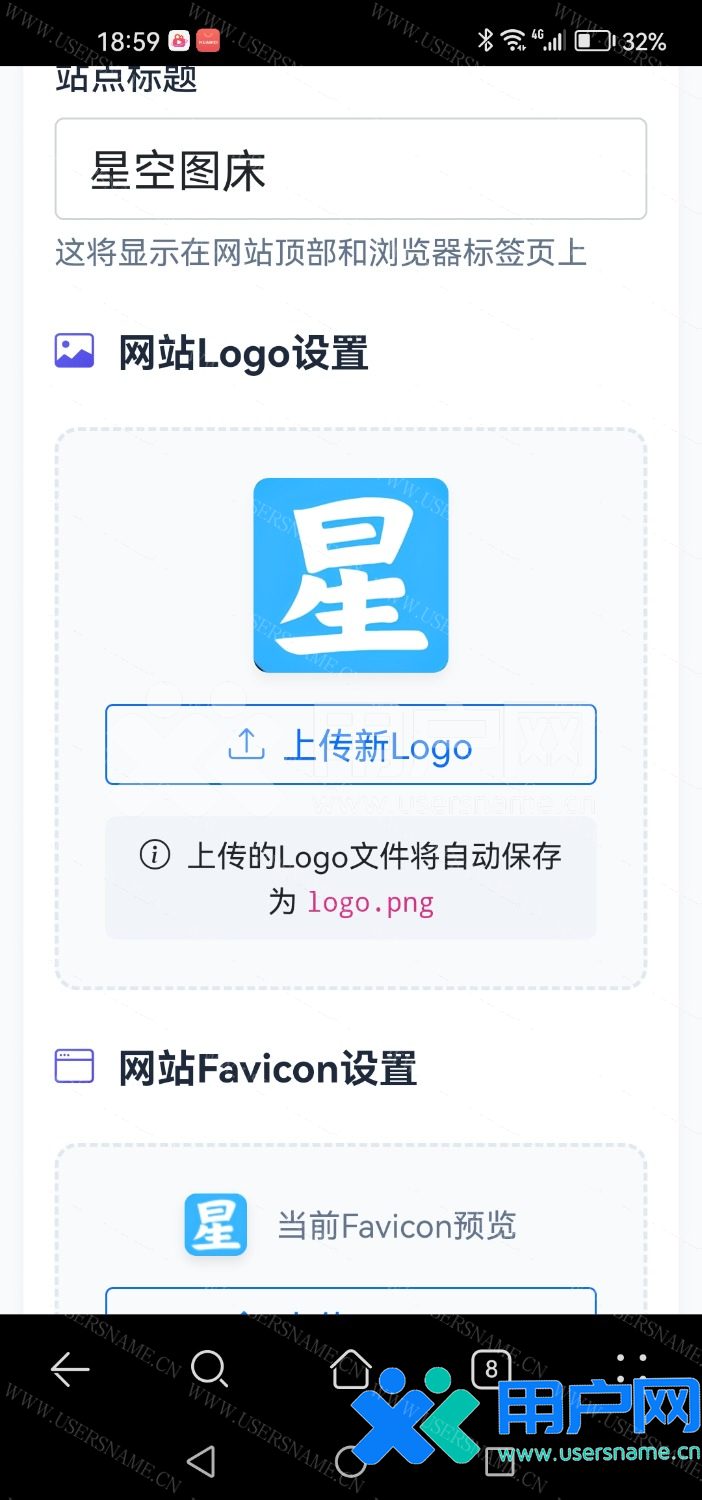
Task: Tap the system back triangle
Action: [x=201, y=1461]
